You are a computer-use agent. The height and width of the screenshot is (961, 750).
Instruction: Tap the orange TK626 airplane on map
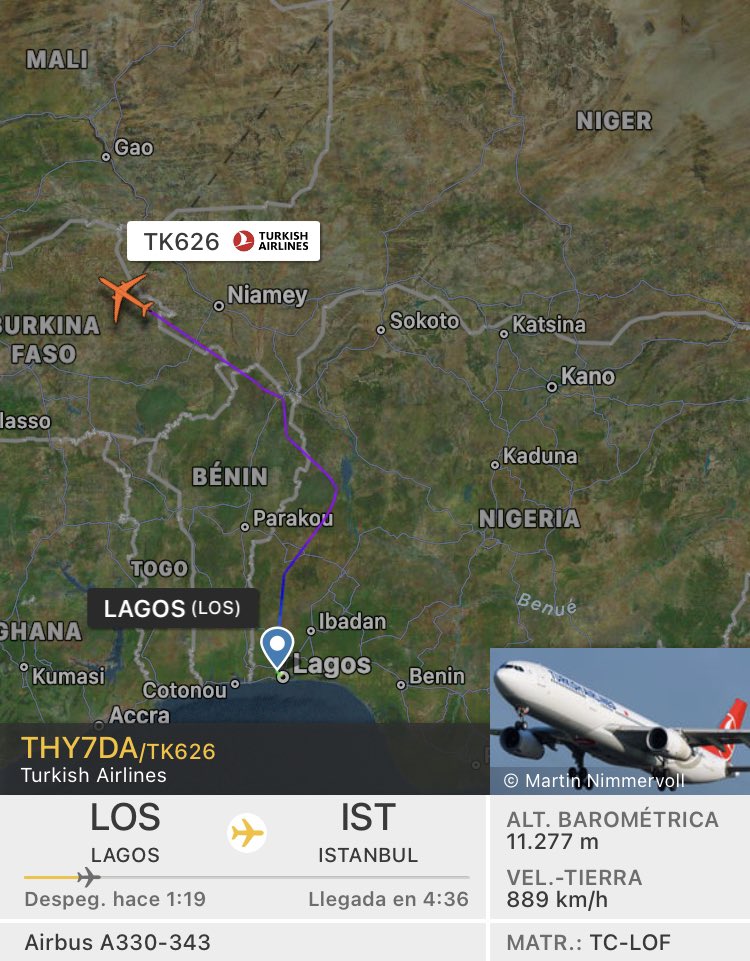click(125, 296)
